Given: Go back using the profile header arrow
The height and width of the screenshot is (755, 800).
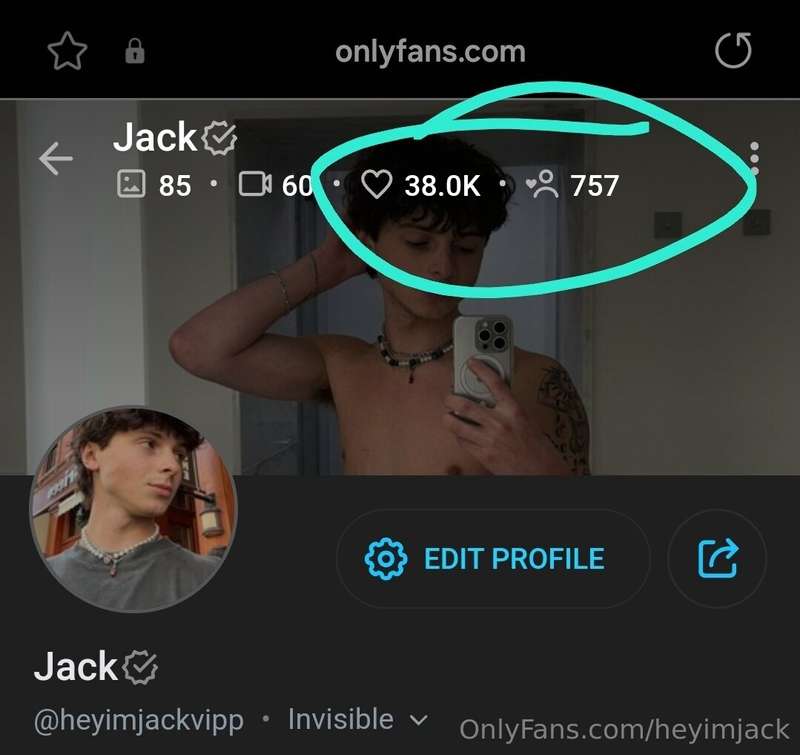Looking at the screenshot, I should click(x=56, y=159).
